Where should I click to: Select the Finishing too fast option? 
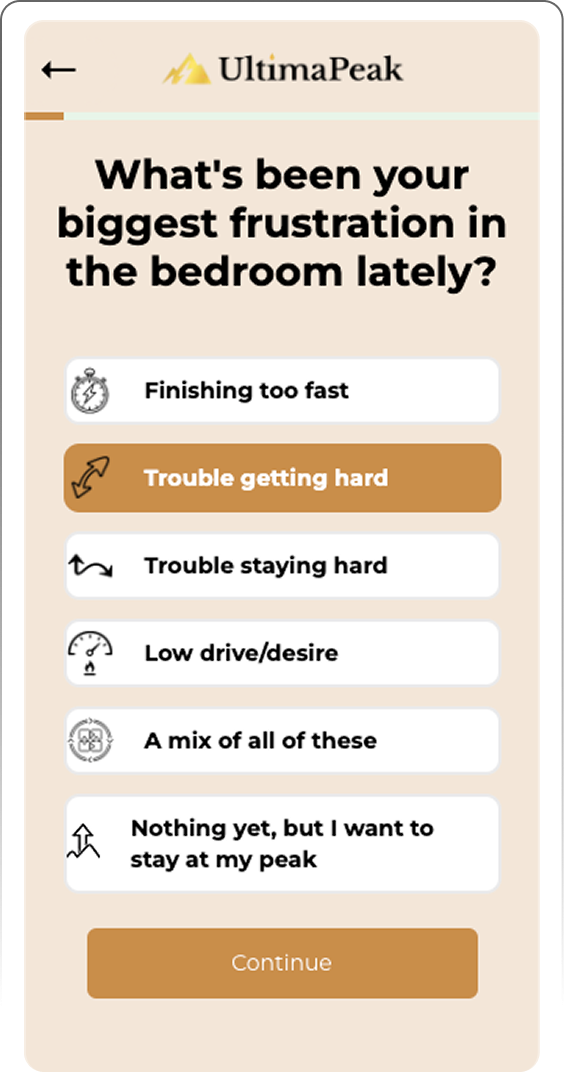282,391
